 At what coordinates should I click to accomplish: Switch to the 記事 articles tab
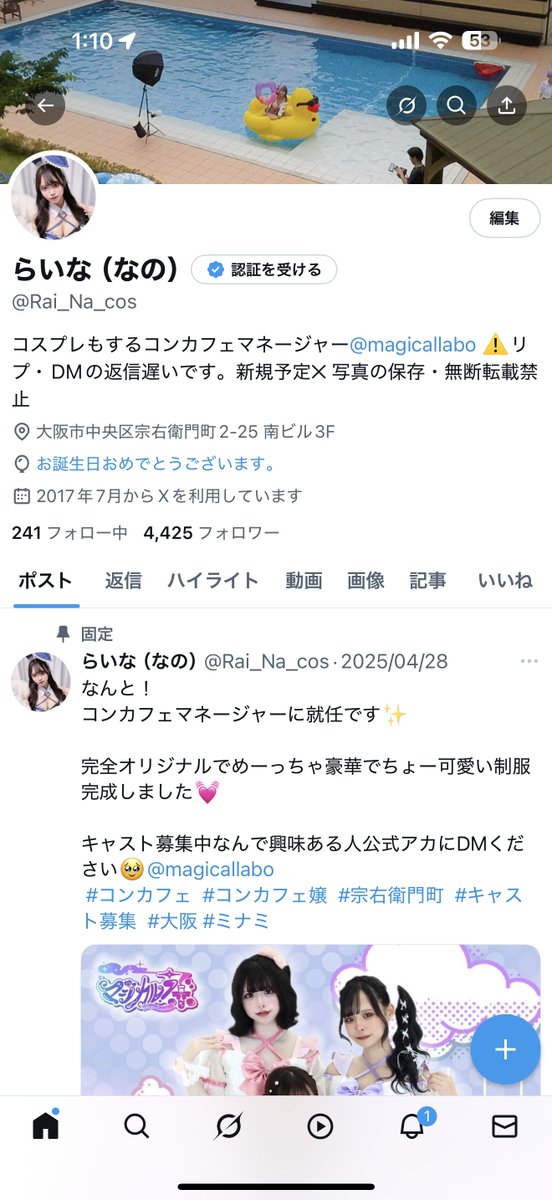pos(428,580)
